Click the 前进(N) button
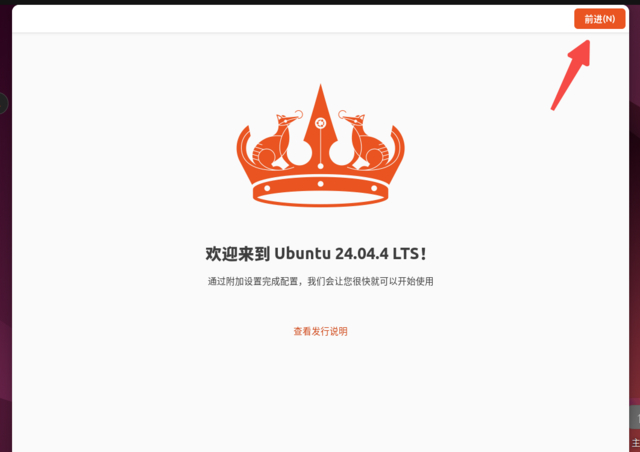640x452 pixels. (599, 19)
